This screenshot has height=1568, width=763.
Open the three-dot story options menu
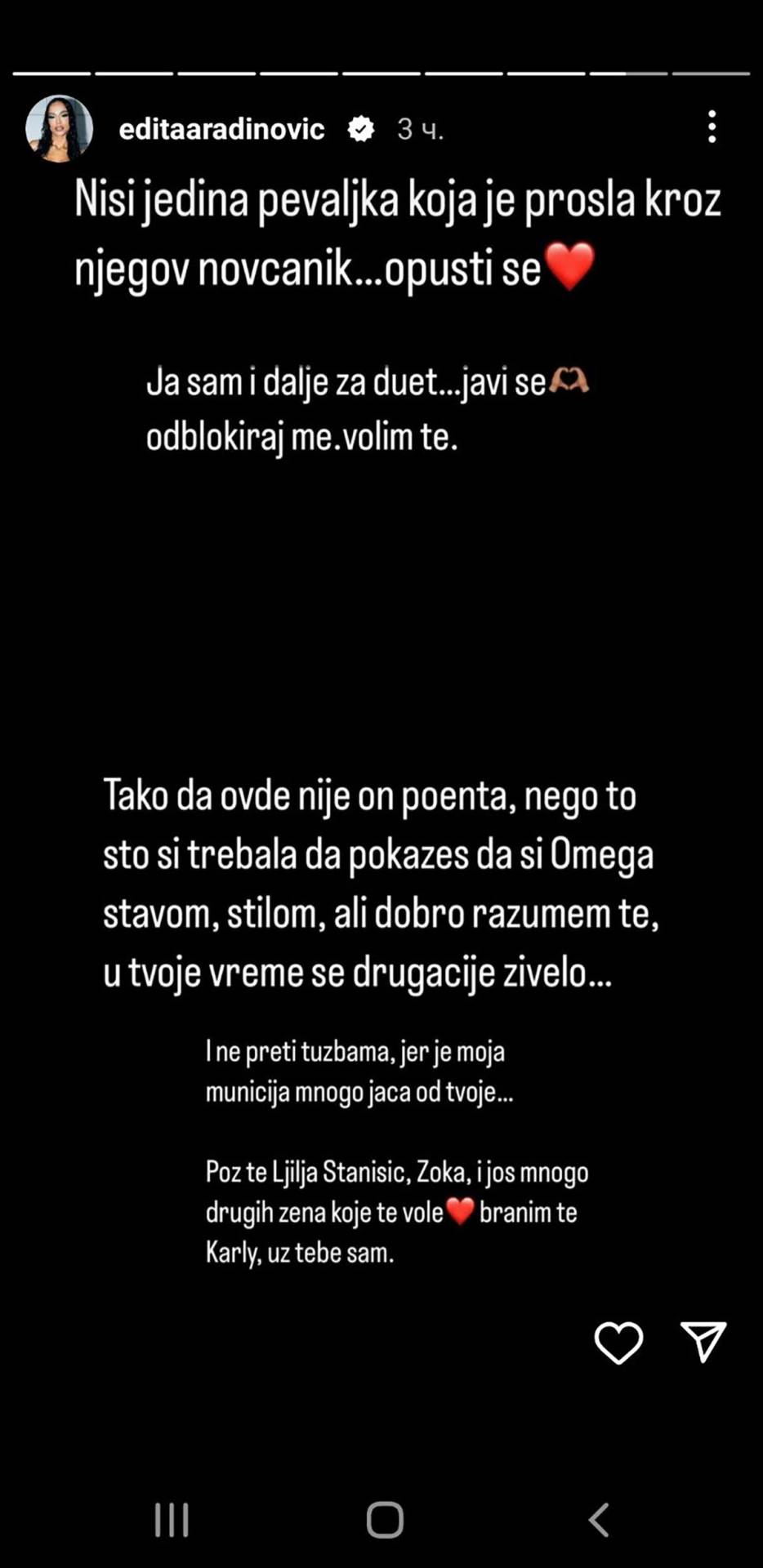(x=712, y=127)
